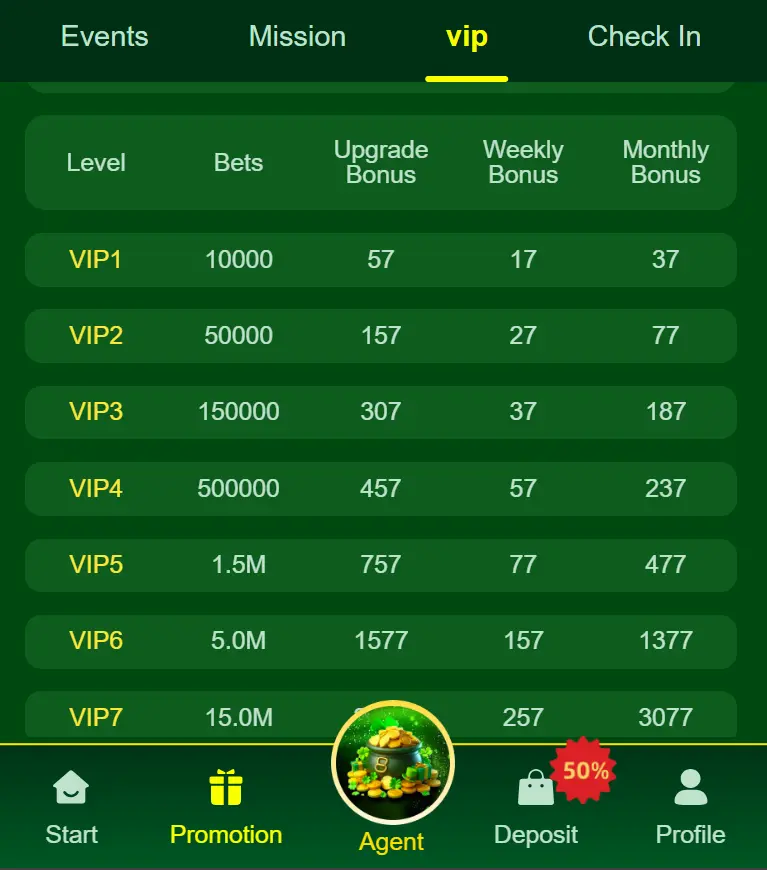This screenshot has height=870, width=767.
Task: Open Deposit with the 50% badge
Action: coord(537,806)
